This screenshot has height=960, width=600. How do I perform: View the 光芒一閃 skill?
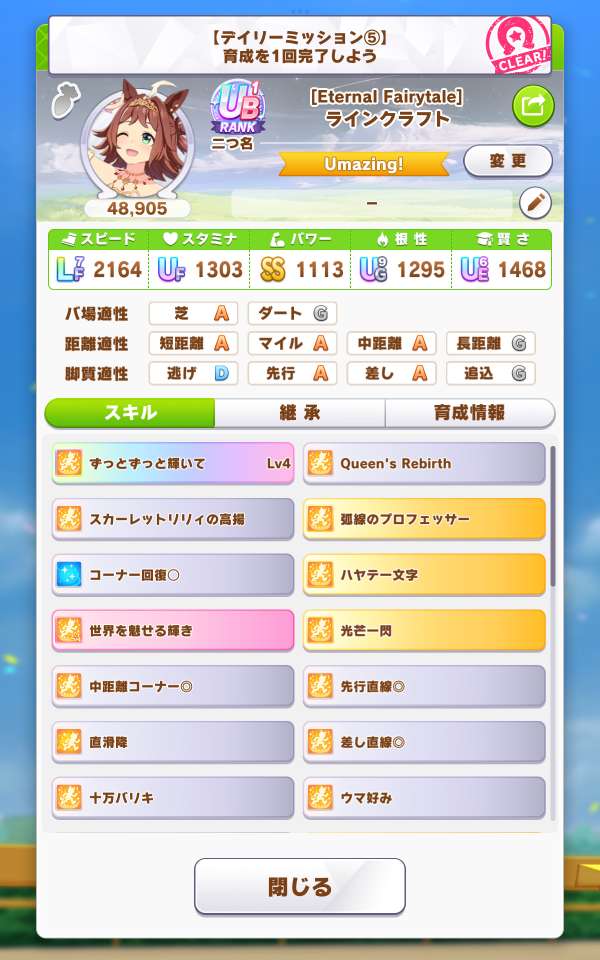pyautogui.click(x=424, y=631)
